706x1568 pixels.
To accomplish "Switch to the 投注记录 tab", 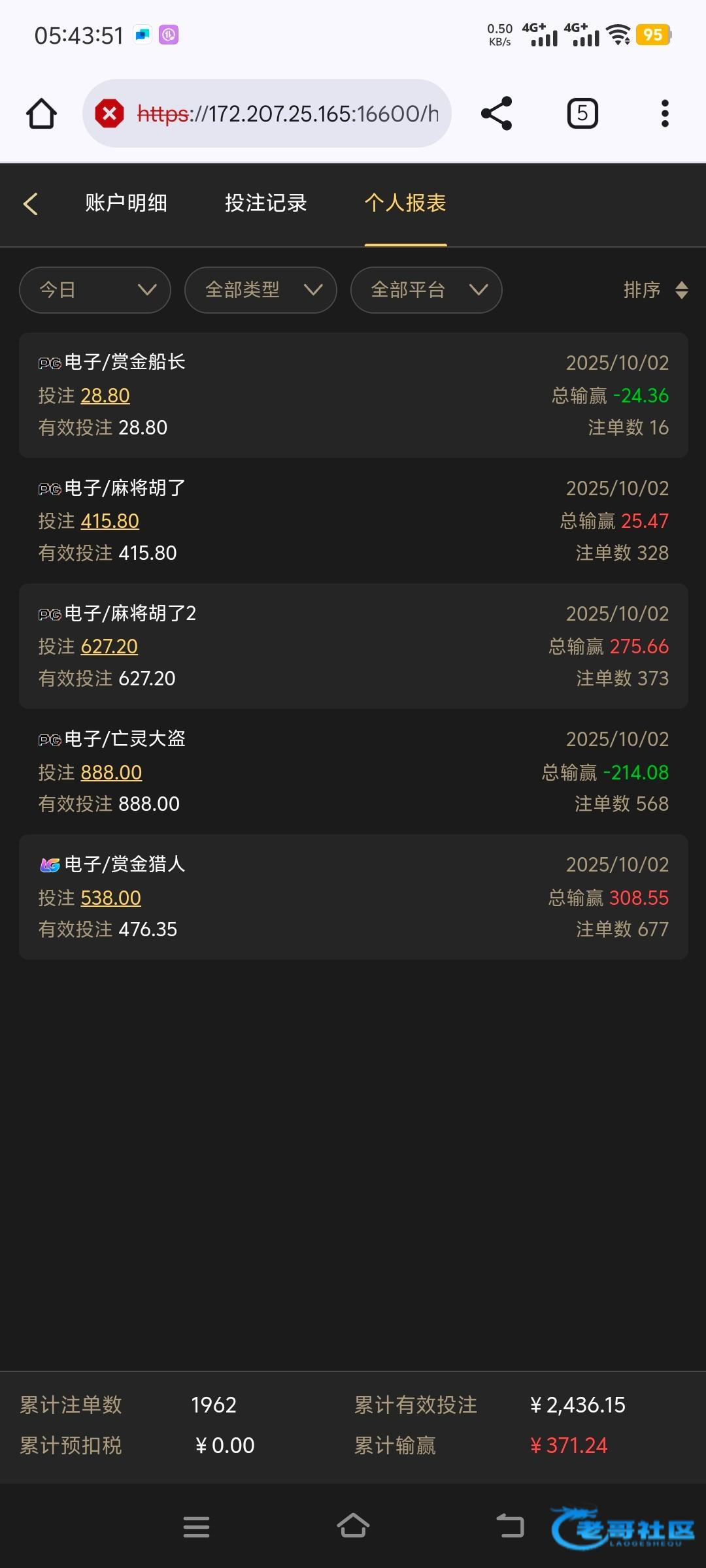I will pyautogui.click(x=265, y=203).
